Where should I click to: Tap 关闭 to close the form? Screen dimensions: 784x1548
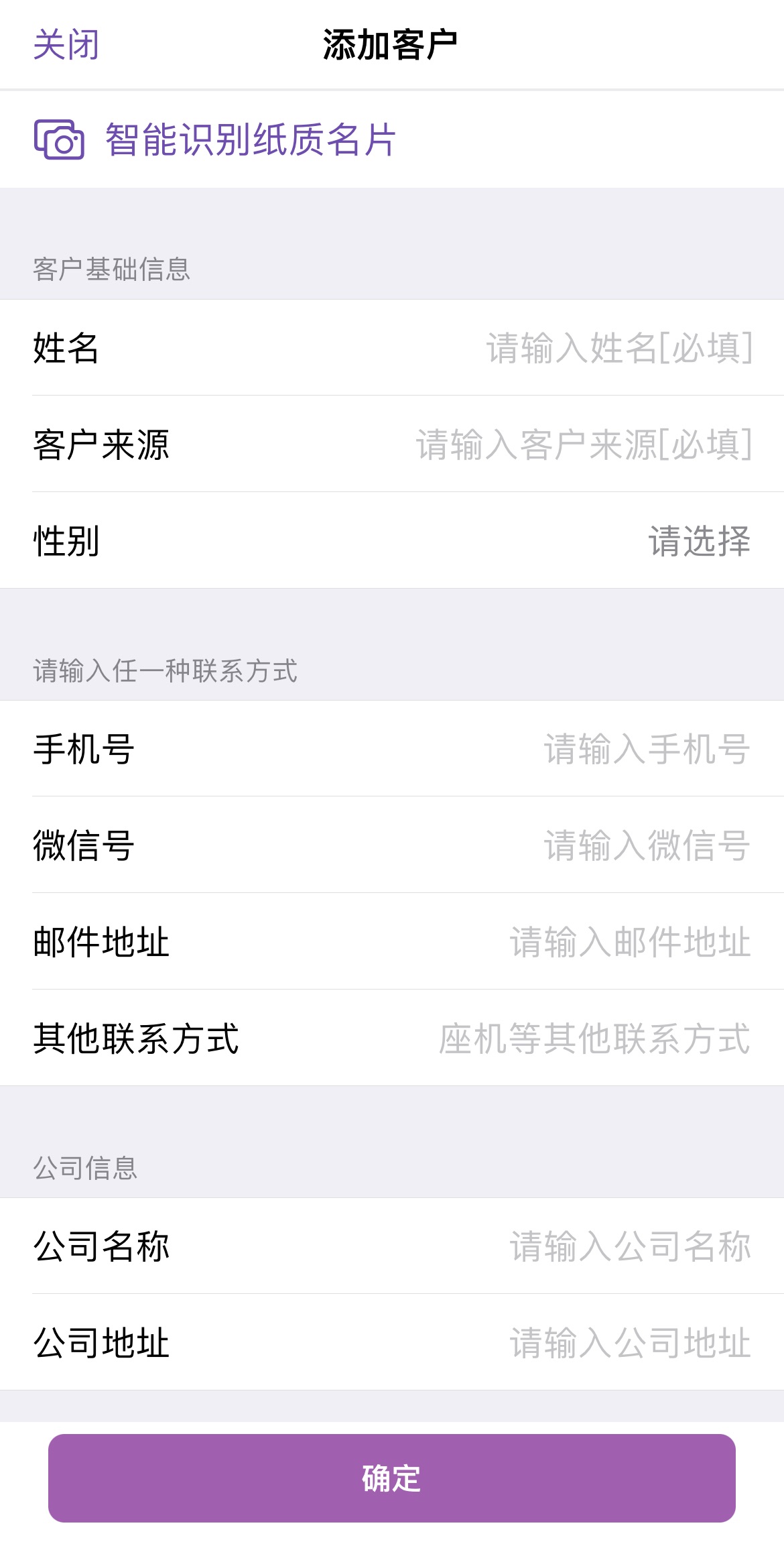(66, 45)
